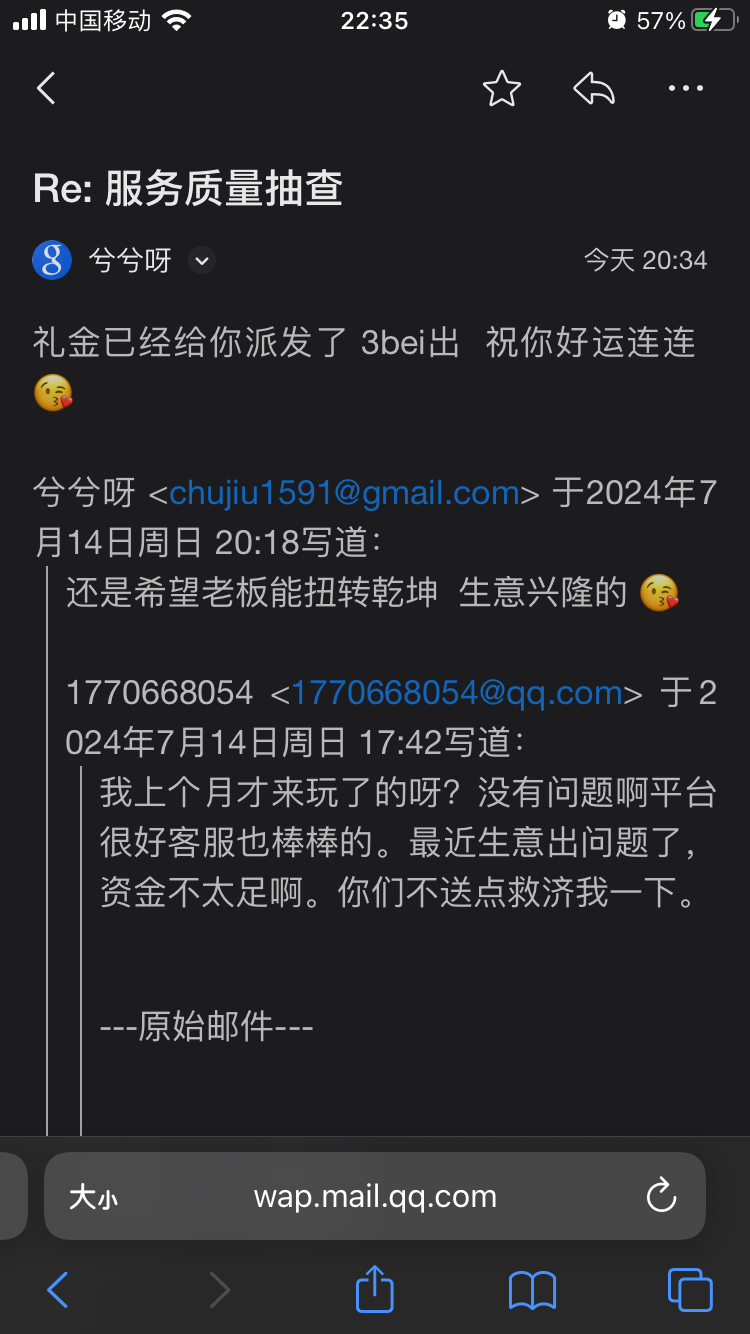Expand sender details dropdown
Viewport: 750px width, 1334px height.
pyautogui.click(x=202, y=261)
